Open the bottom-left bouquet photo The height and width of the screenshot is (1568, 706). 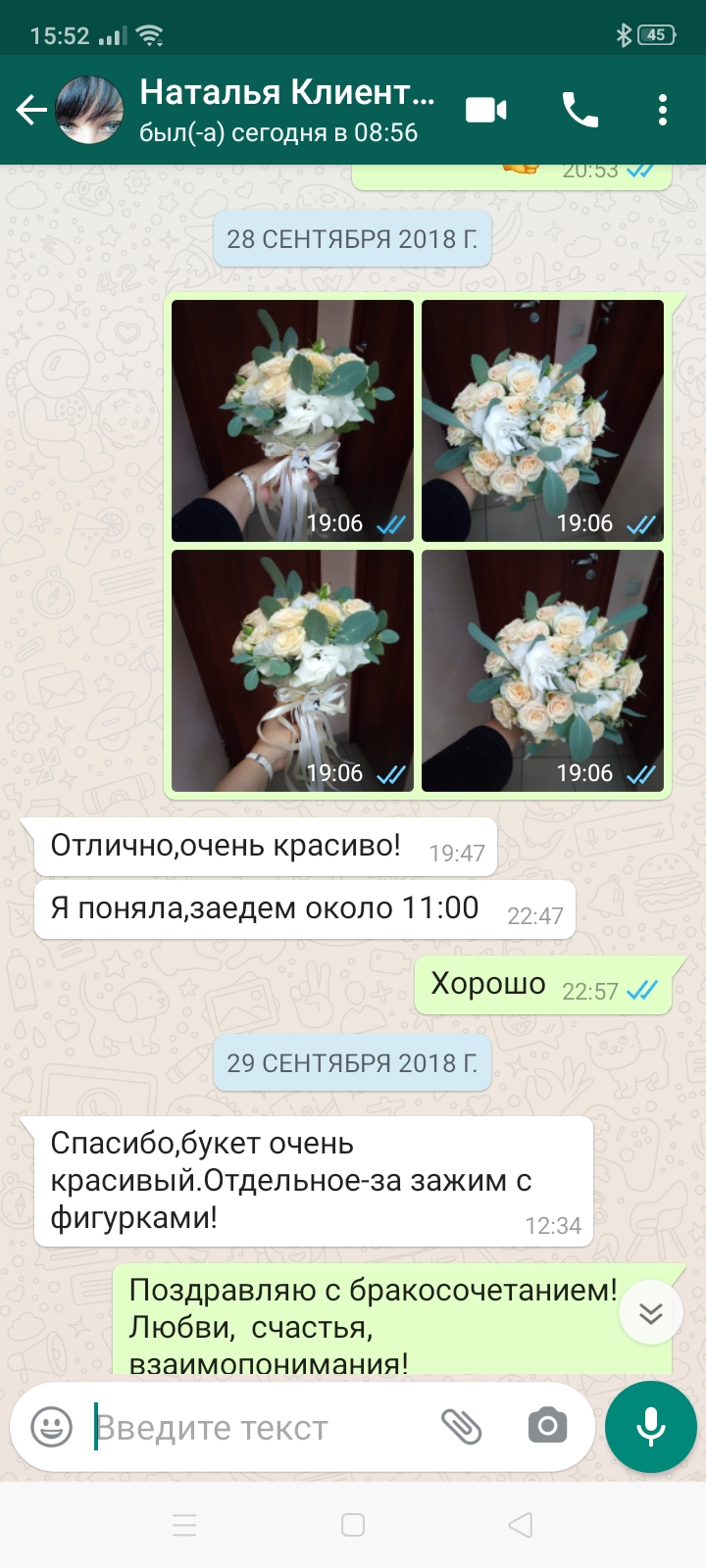[292, 670]
